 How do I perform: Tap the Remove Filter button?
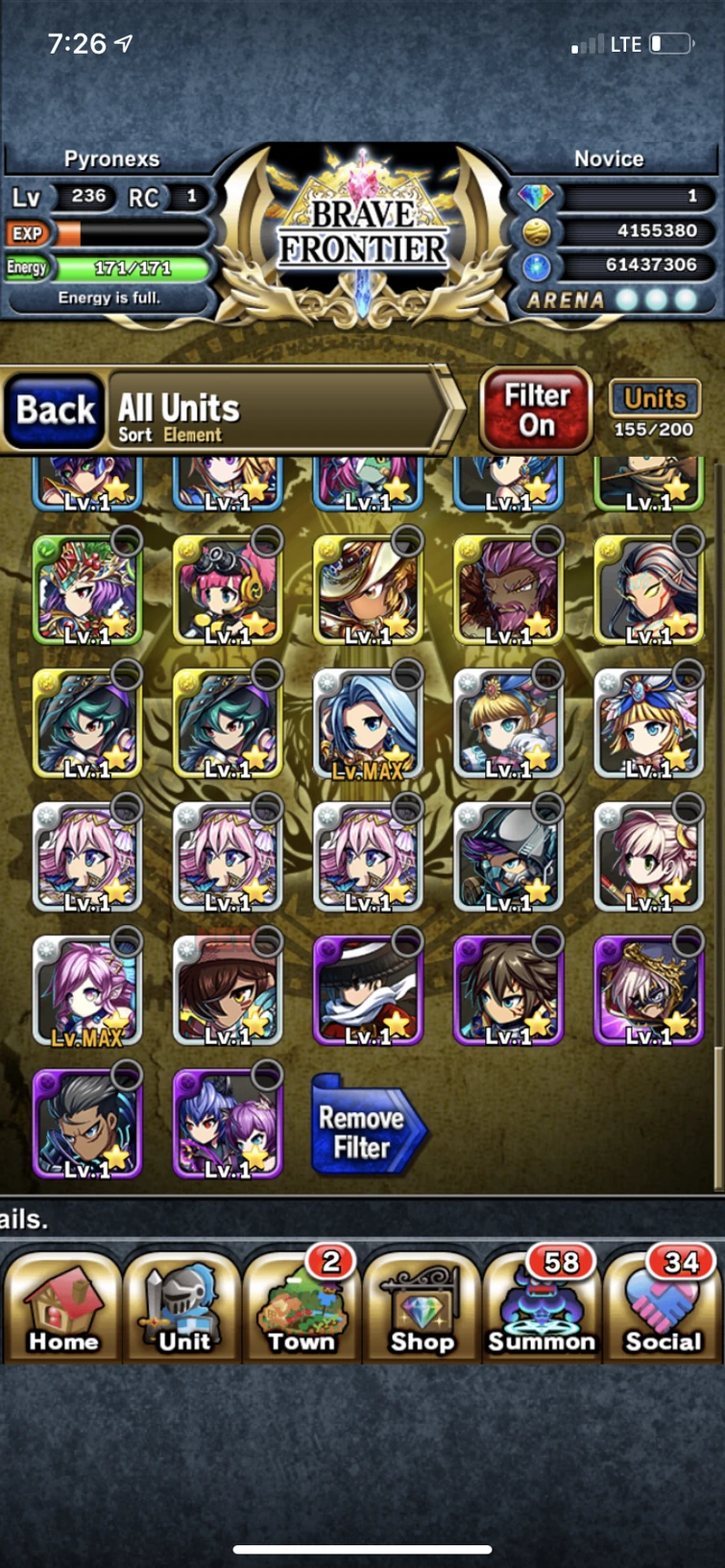click(x=366, y=1130)
